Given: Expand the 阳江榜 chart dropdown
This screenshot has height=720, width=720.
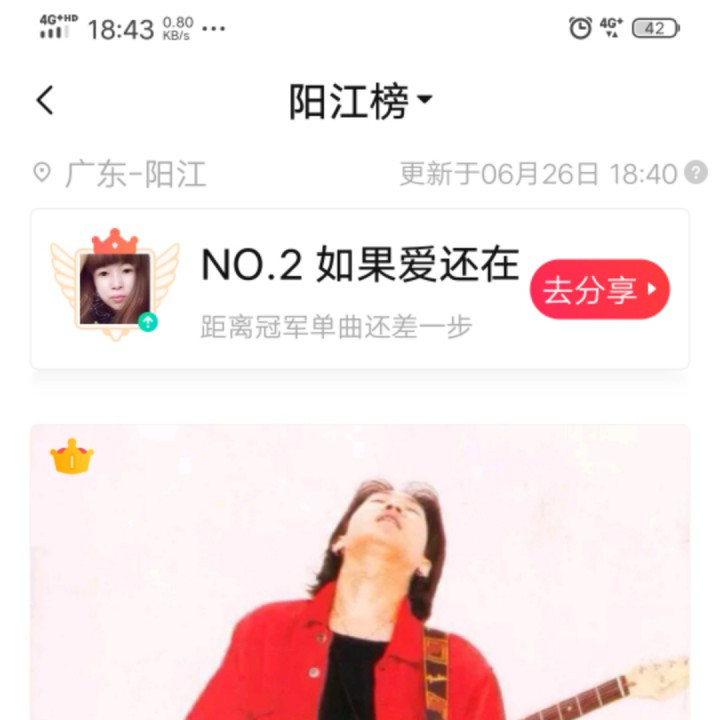Looking at the screenshot, I should point(361,101).
